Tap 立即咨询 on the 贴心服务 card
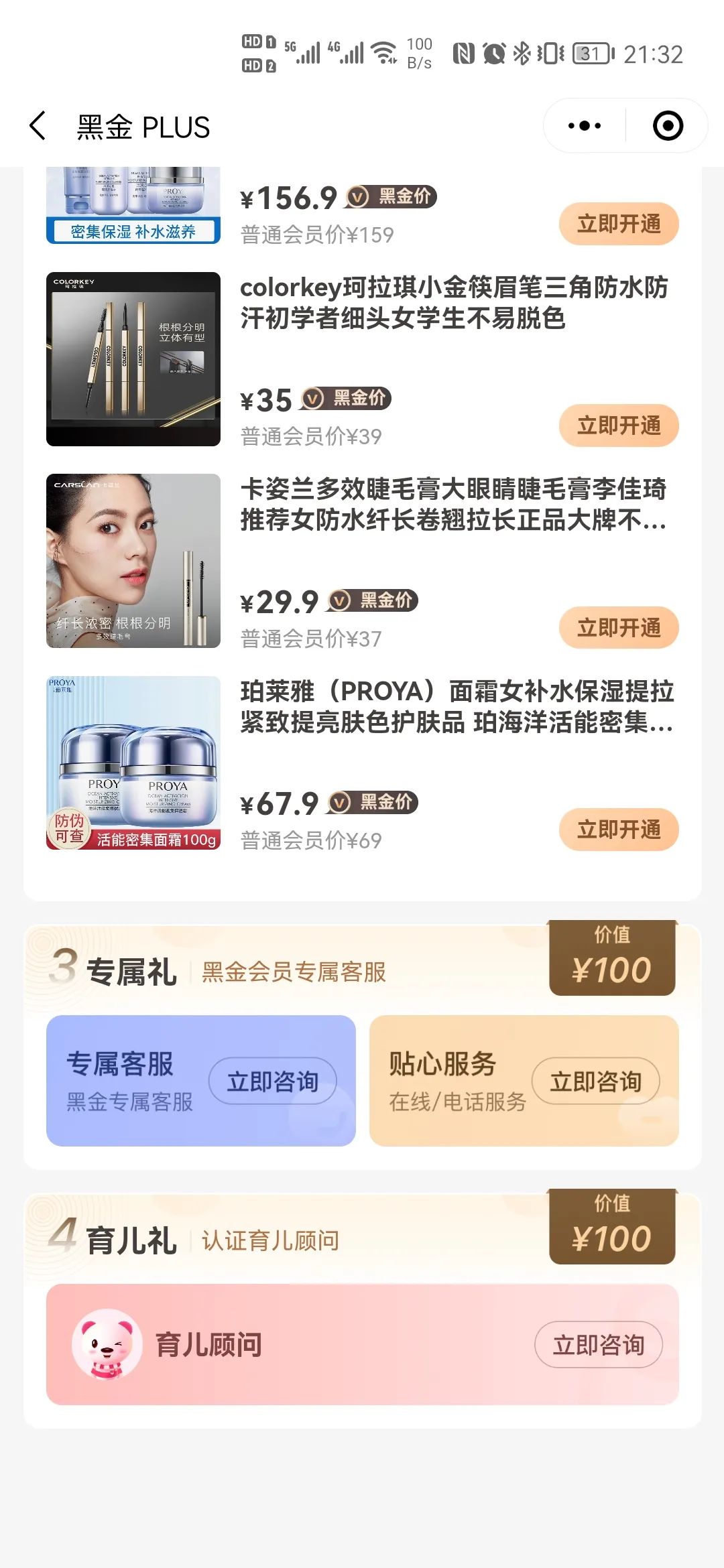This screenshot has height=1568, width=724. click(595, 1081)
